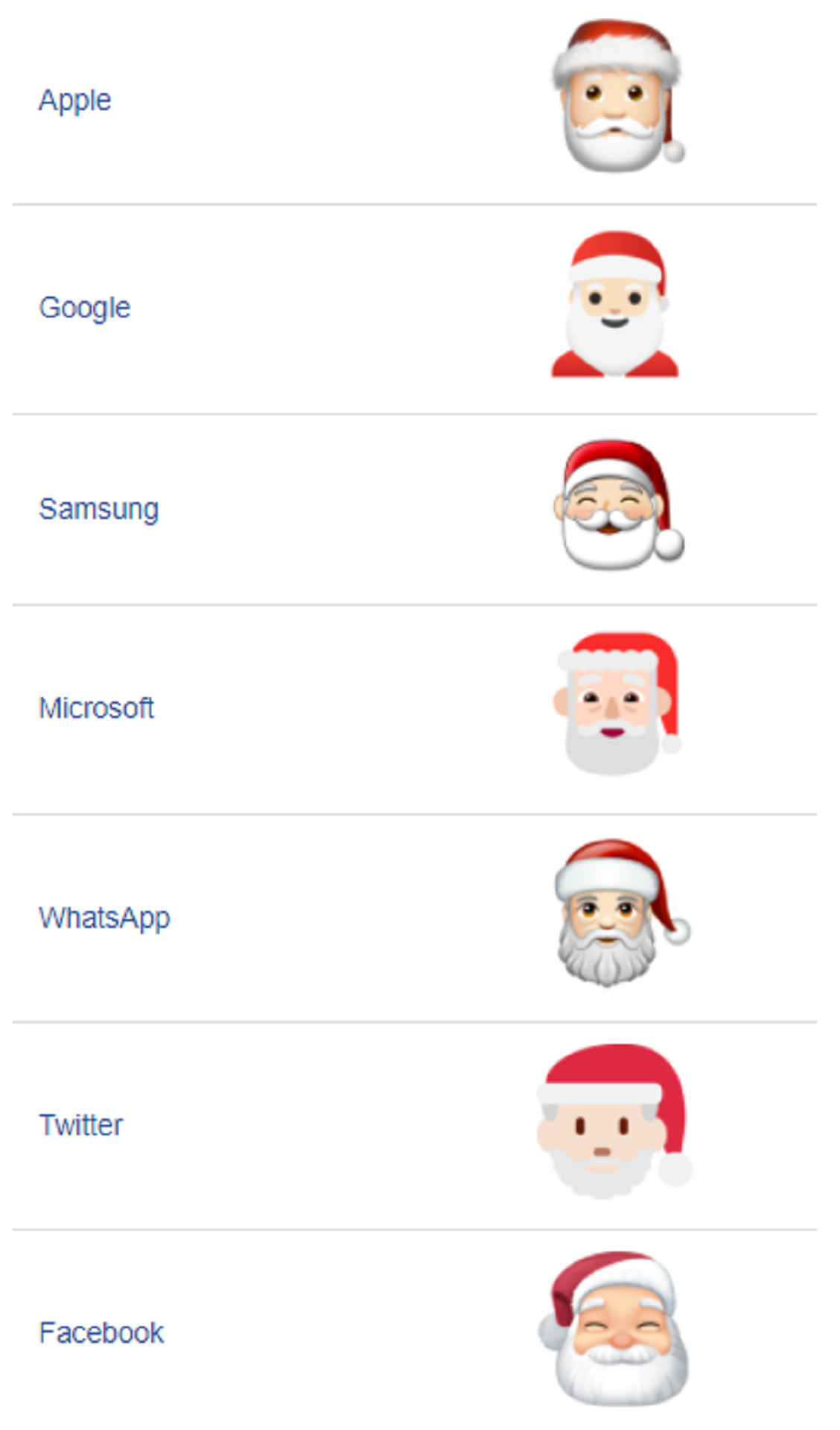The image size is (840, 1430).
Task: Select the Samsung link
Action: 98,509
